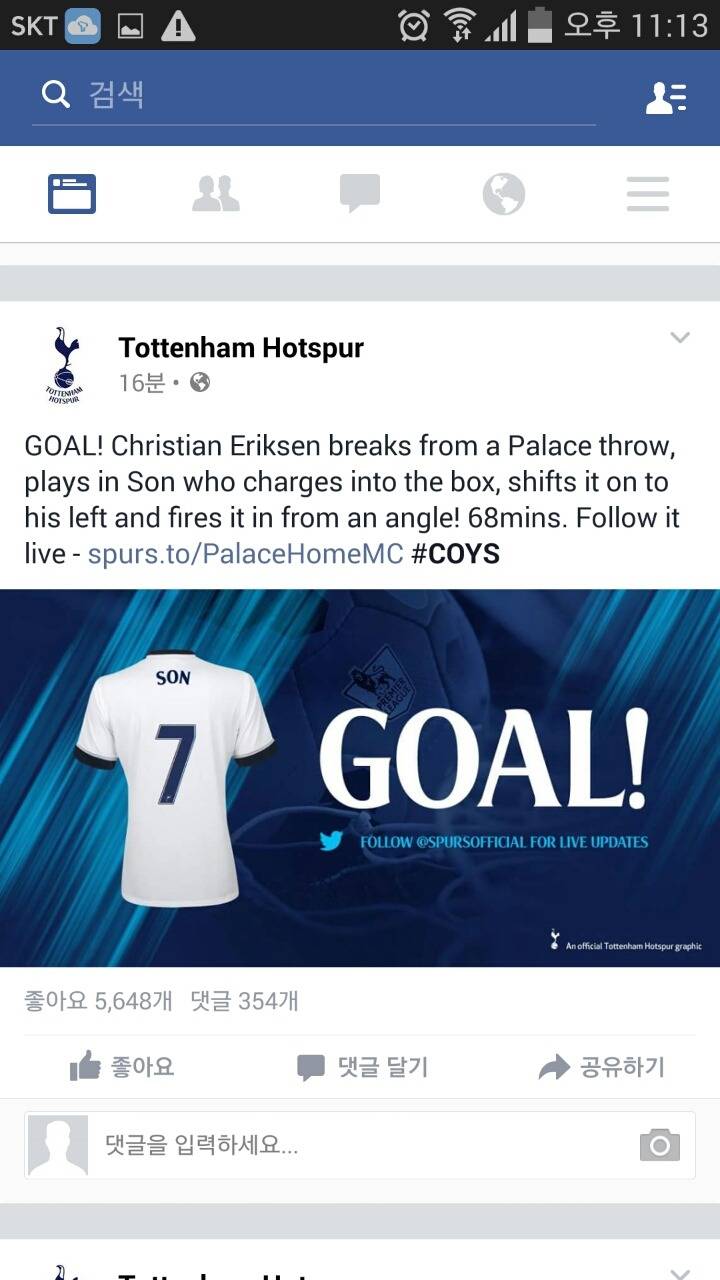The width and height of the screenshot is (720, 1280).
Task: Tap the 댓글을 입력하세요 comment field
Action: point(360,1145)
